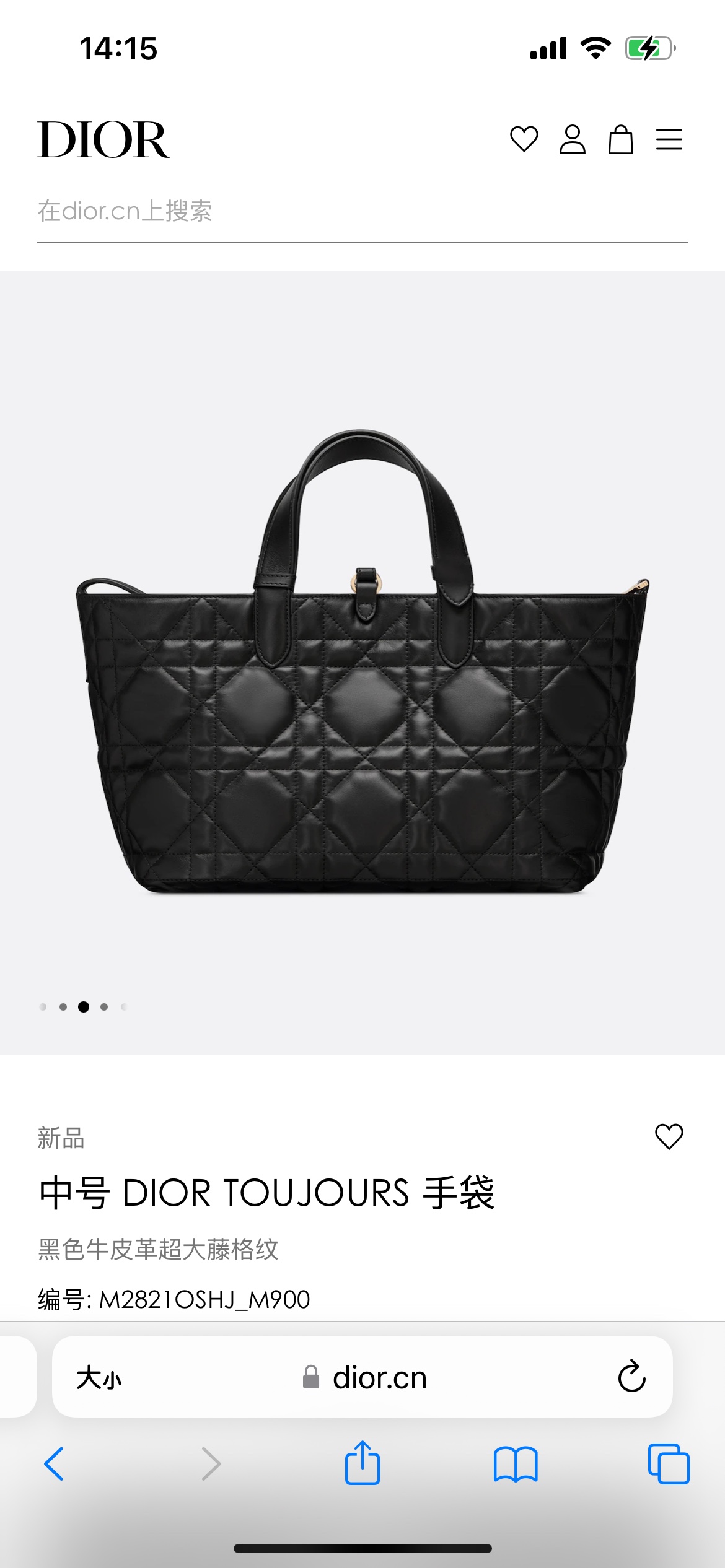
Task: Open the hamburger menu
Action: [x=669, y=139]
